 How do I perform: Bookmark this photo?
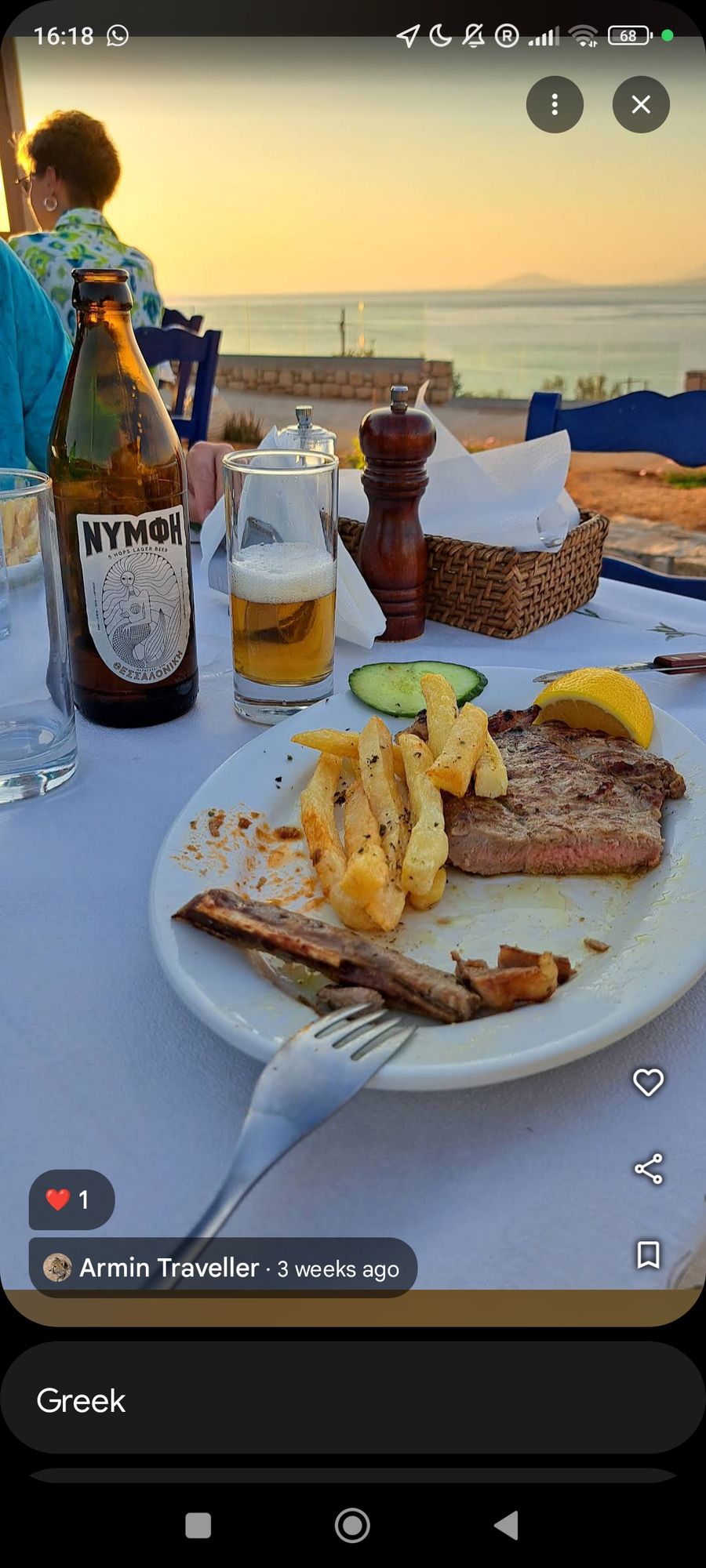click(648, 1254)
